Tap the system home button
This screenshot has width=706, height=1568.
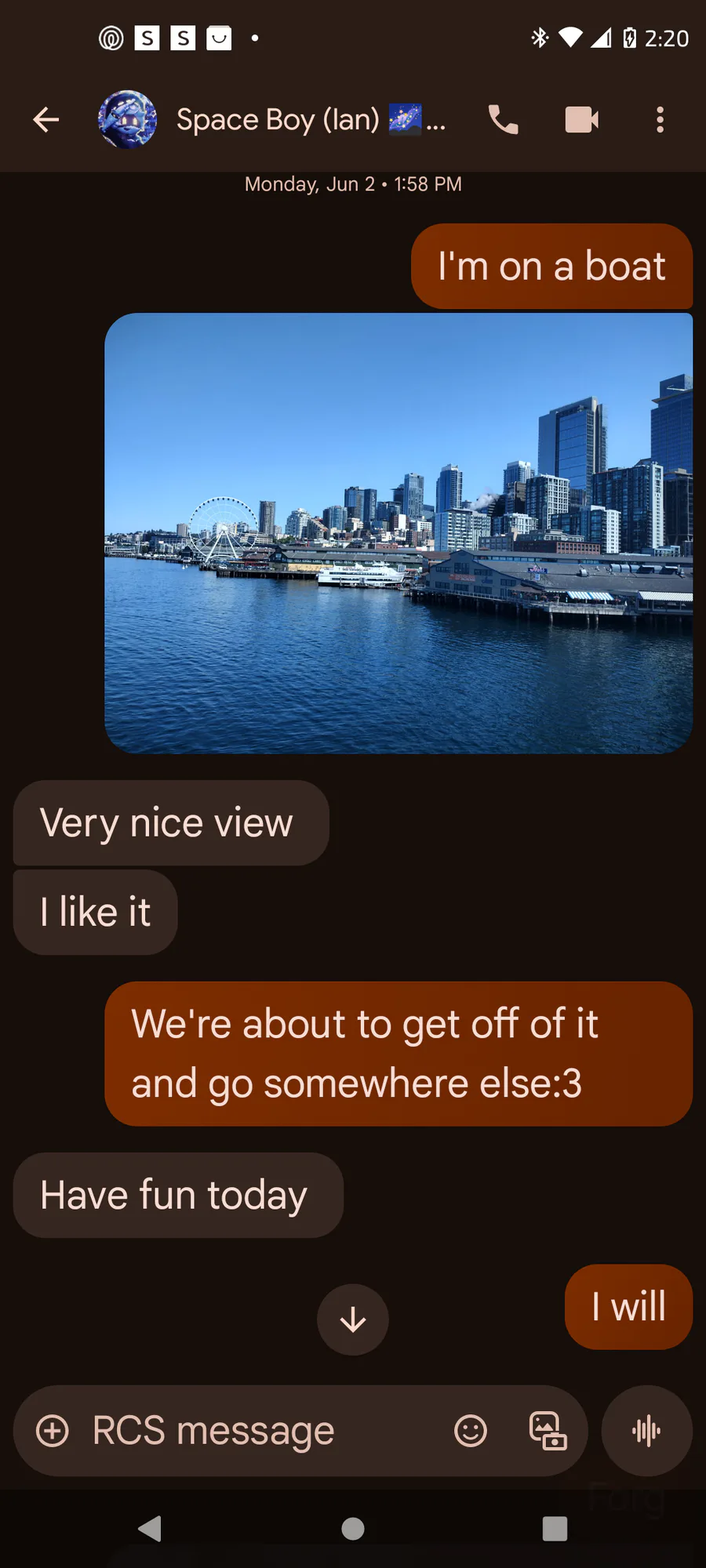coord(353,1528)
